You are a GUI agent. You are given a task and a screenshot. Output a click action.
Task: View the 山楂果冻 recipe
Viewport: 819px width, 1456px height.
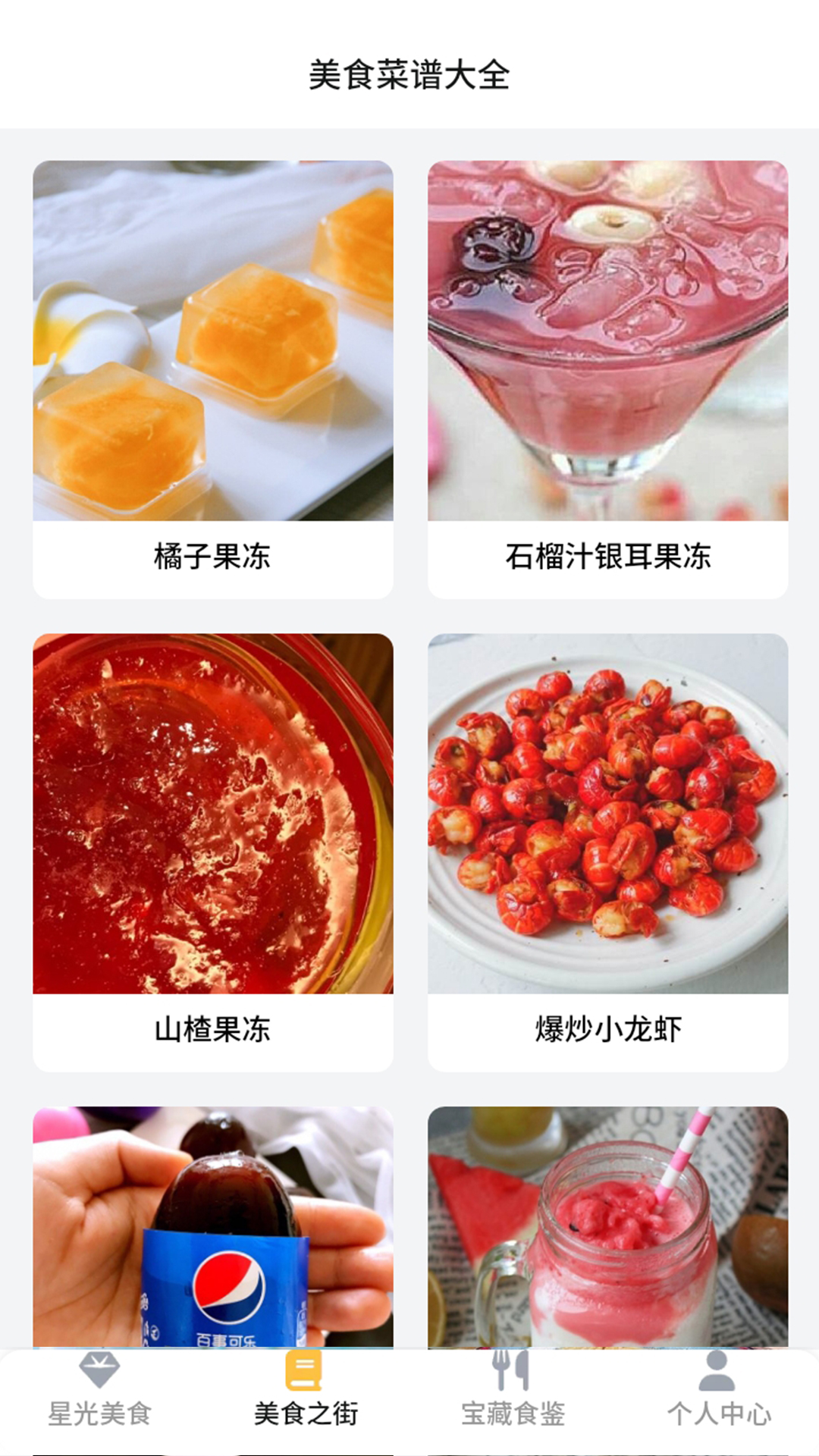pos(212,852)
